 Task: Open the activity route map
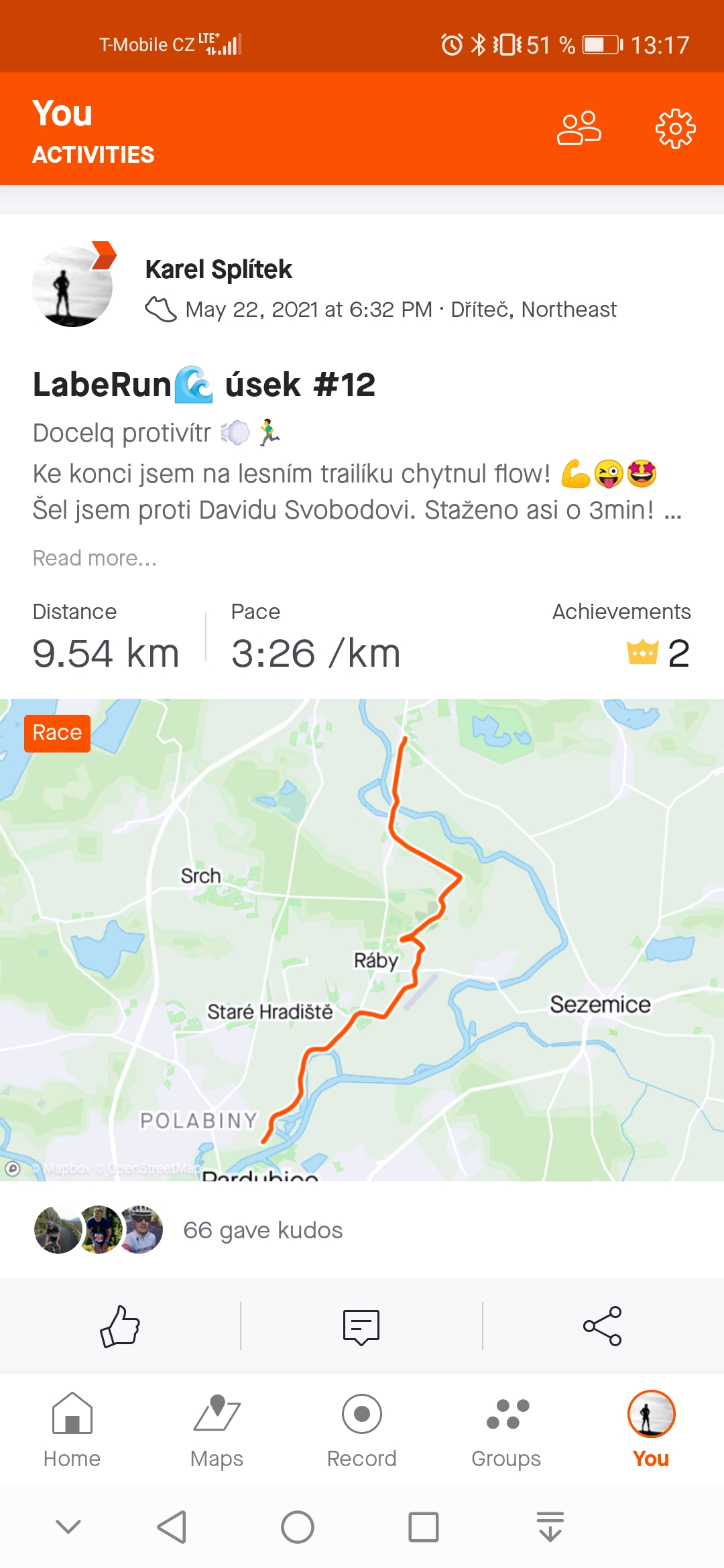pos(362,939)
